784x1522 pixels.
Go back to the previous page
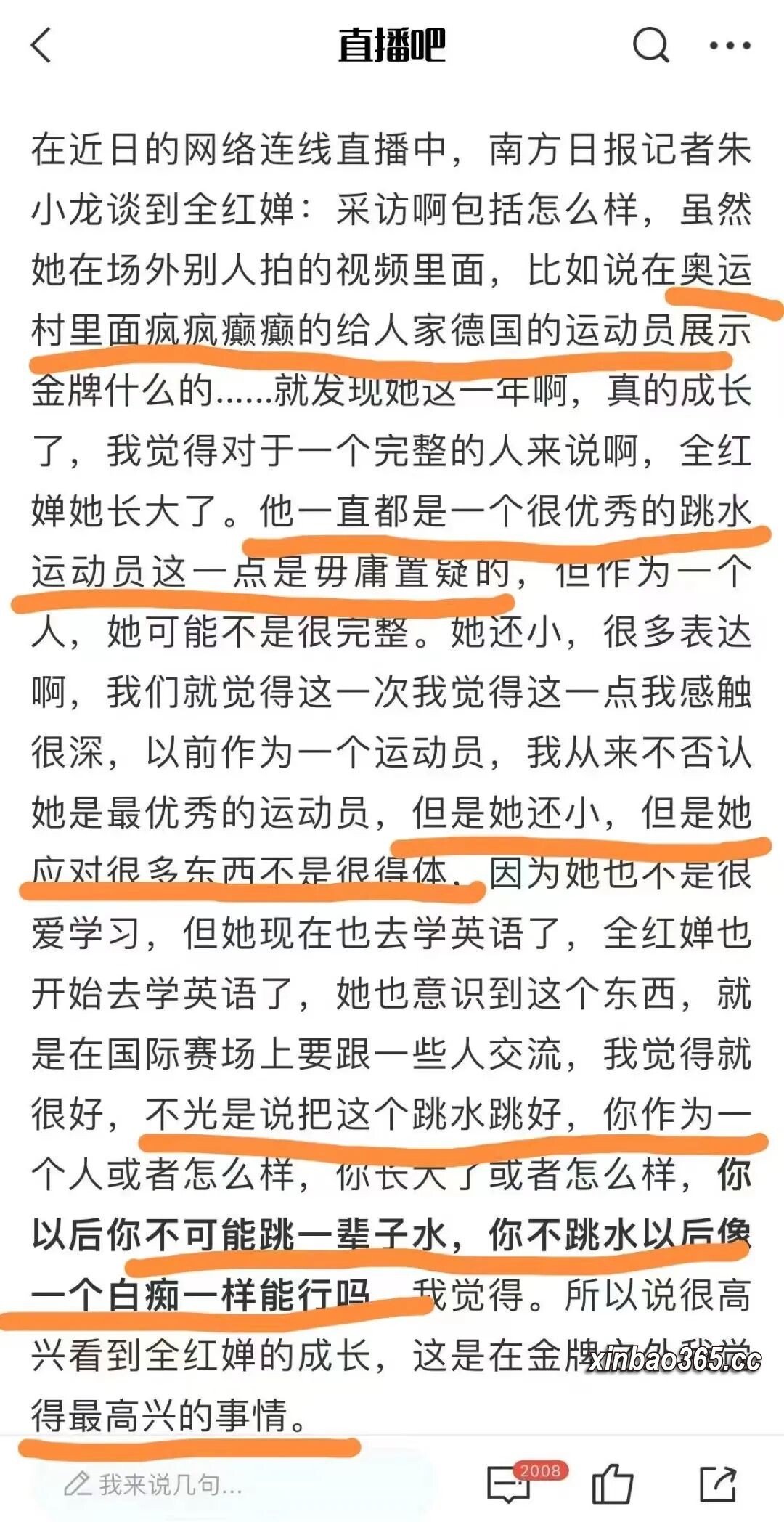[42, 46]
